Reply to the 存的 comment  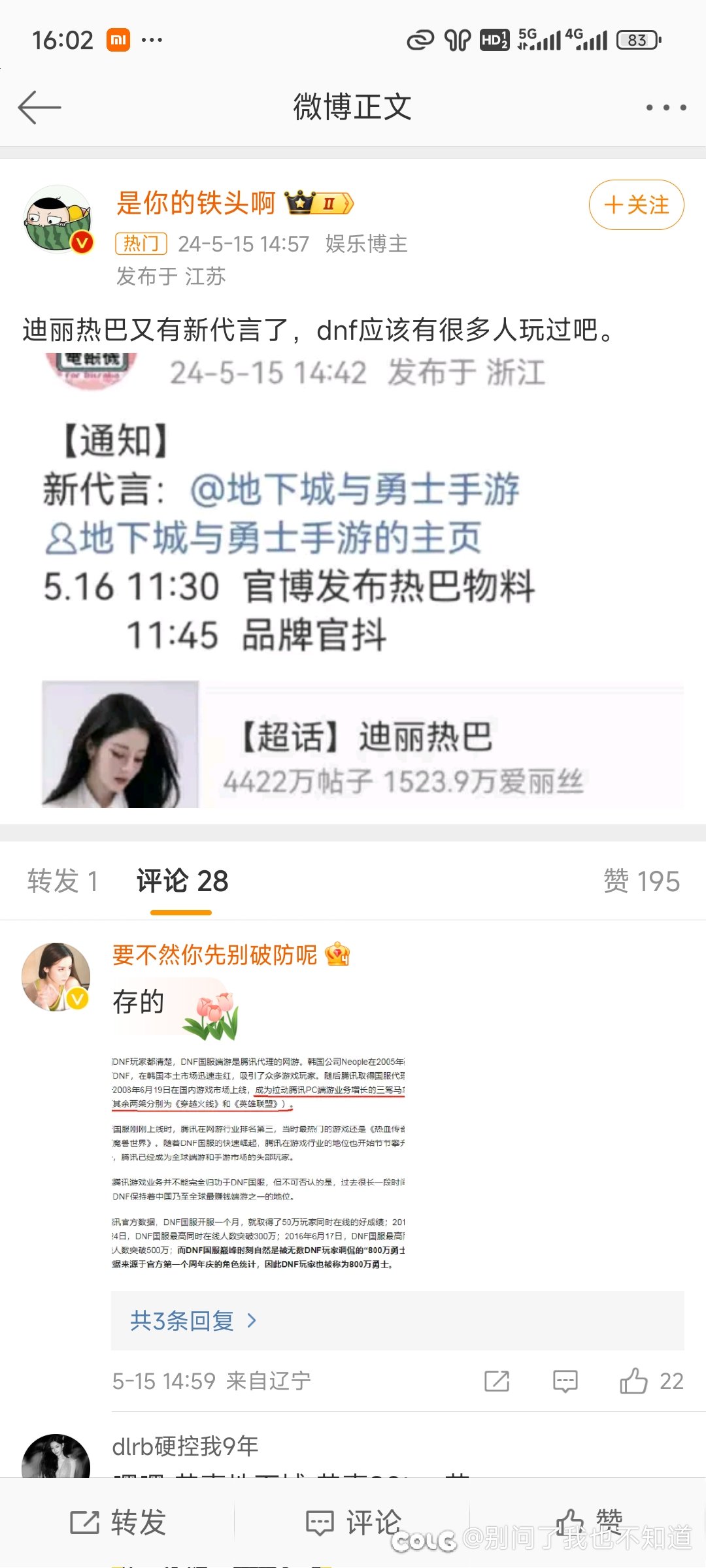point(565,1381)
